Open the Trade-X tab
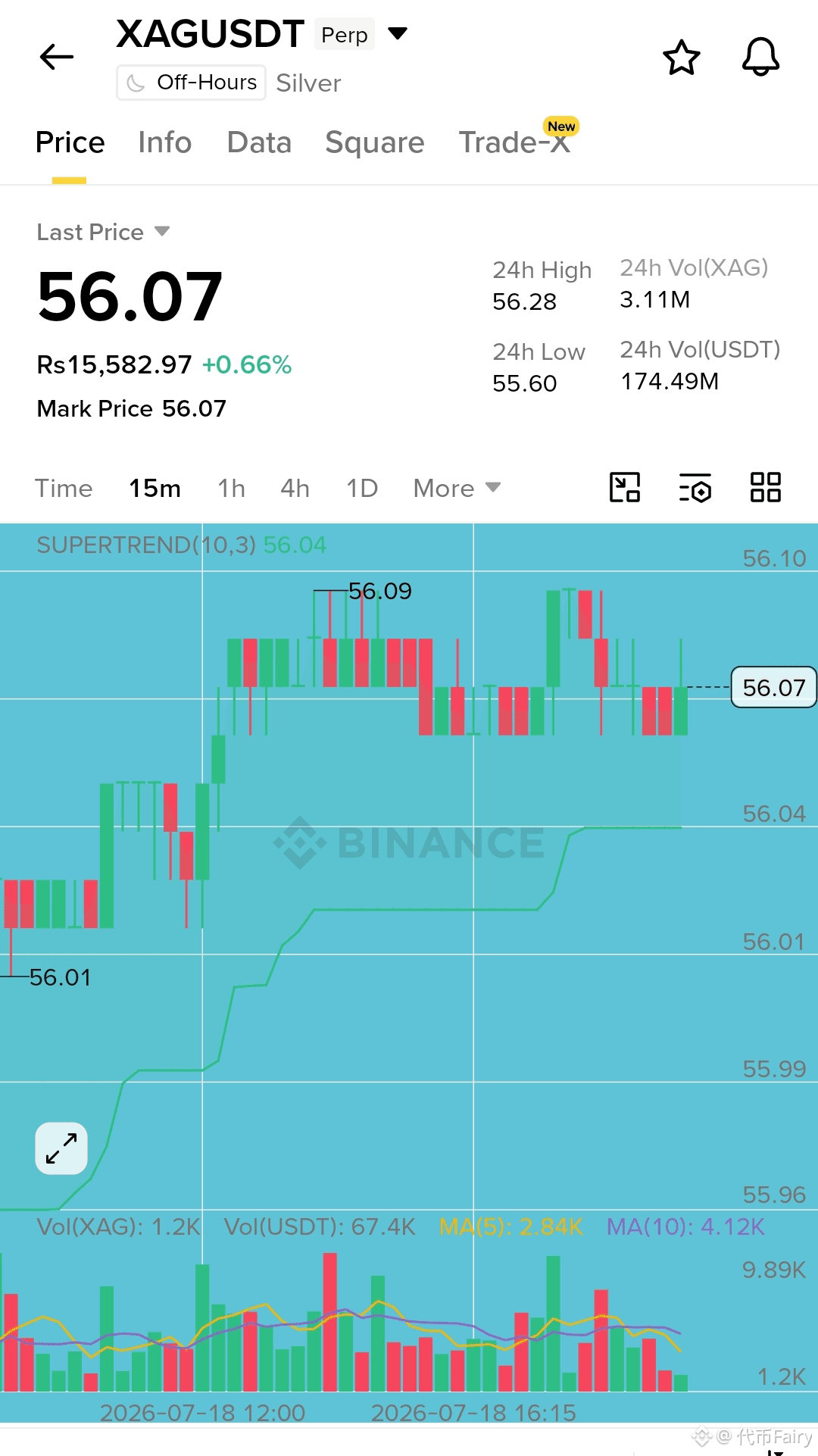818x1456 pixels. pos(515,142)
